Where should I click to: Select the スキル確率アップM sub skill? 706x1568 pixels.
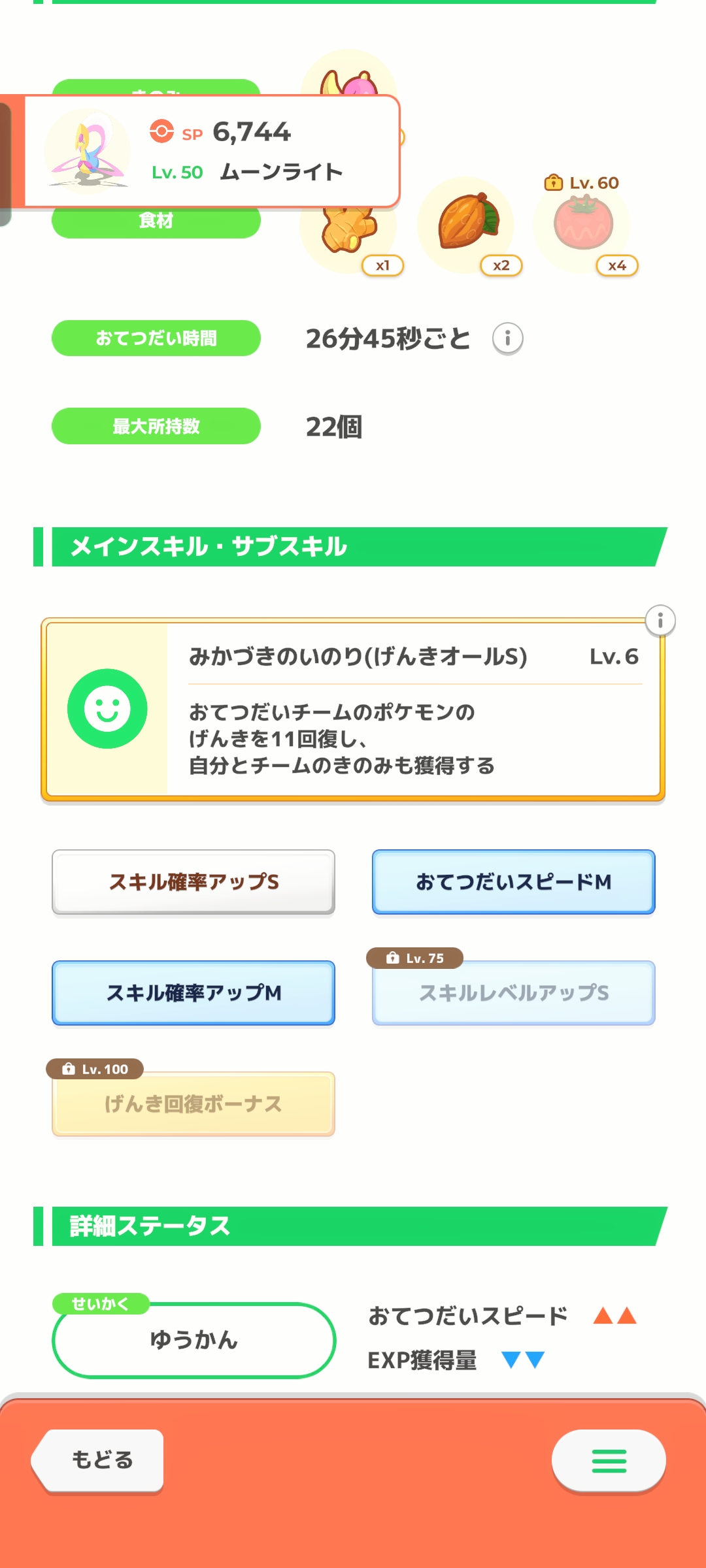(193, 993)
